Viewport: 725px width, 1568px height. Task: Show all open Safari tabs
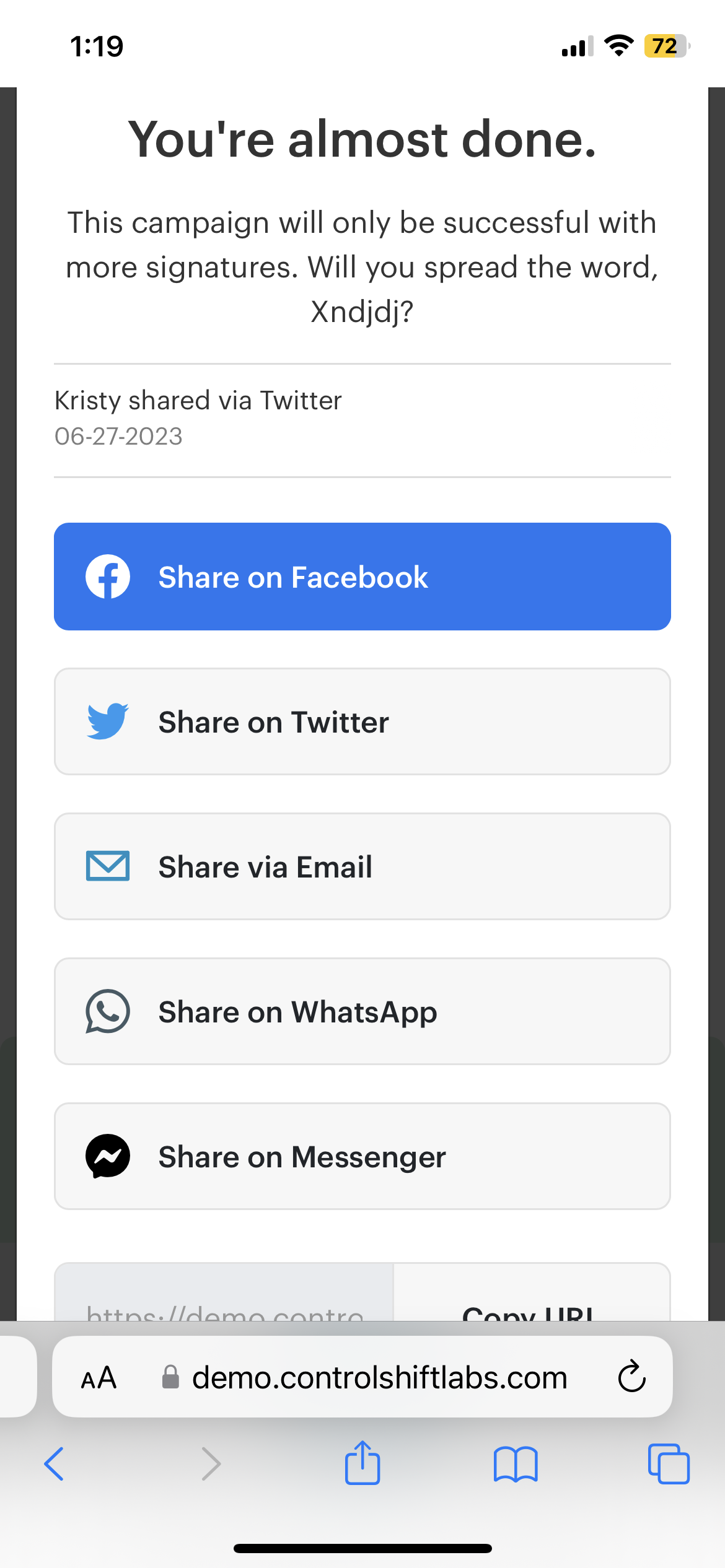[x=669, y=1464]
